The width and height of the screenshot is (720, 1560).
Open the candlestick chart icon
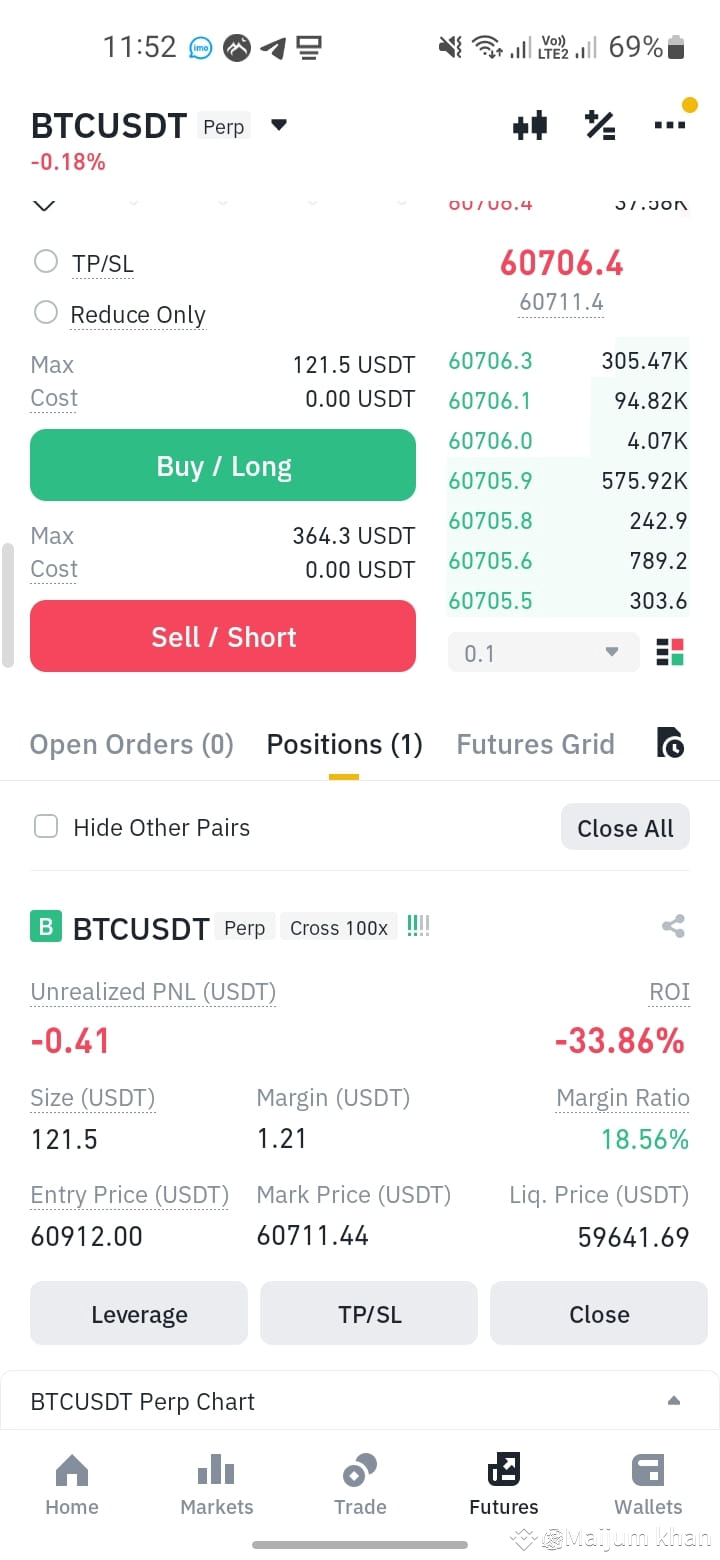530,126
